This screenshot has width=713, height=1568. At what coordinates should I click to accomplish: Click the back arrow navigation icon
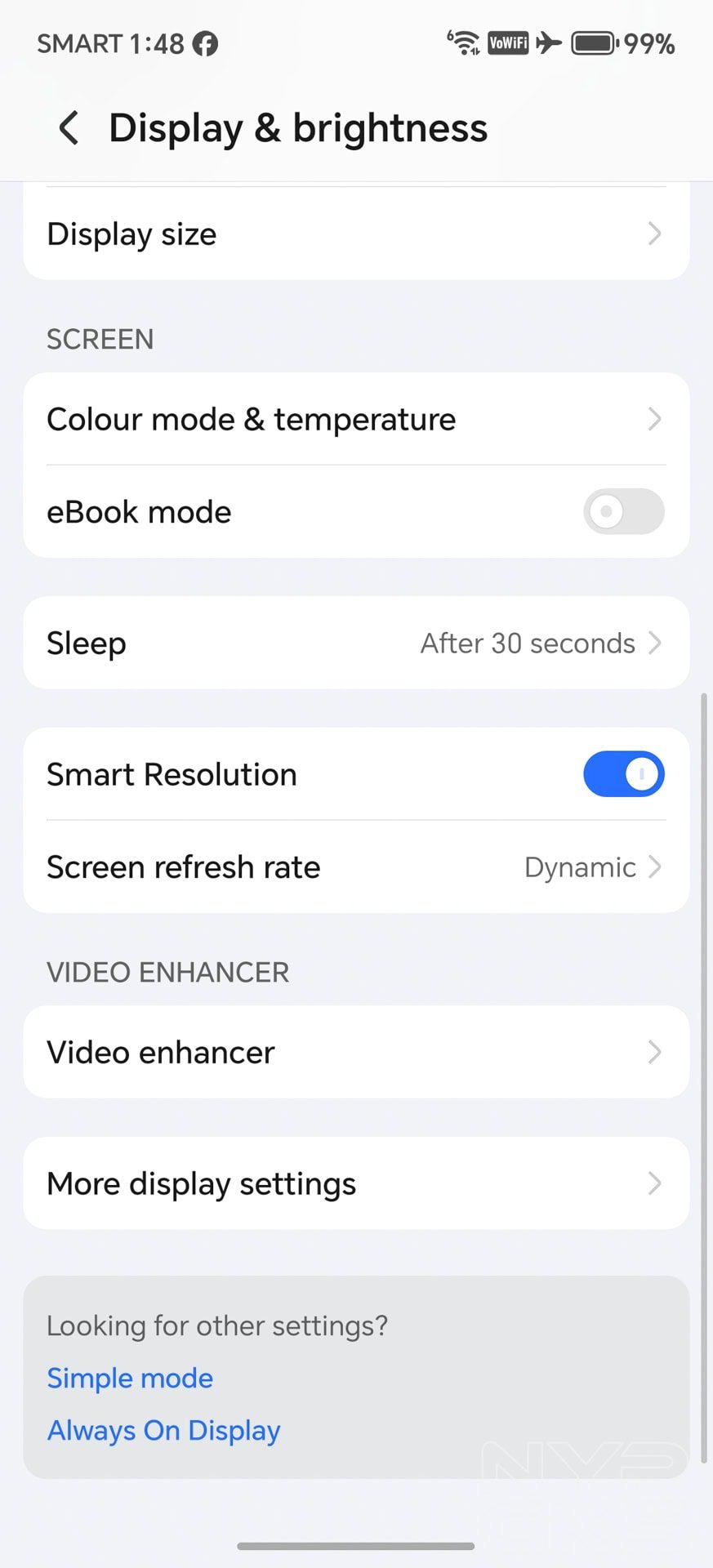point(69,127)
